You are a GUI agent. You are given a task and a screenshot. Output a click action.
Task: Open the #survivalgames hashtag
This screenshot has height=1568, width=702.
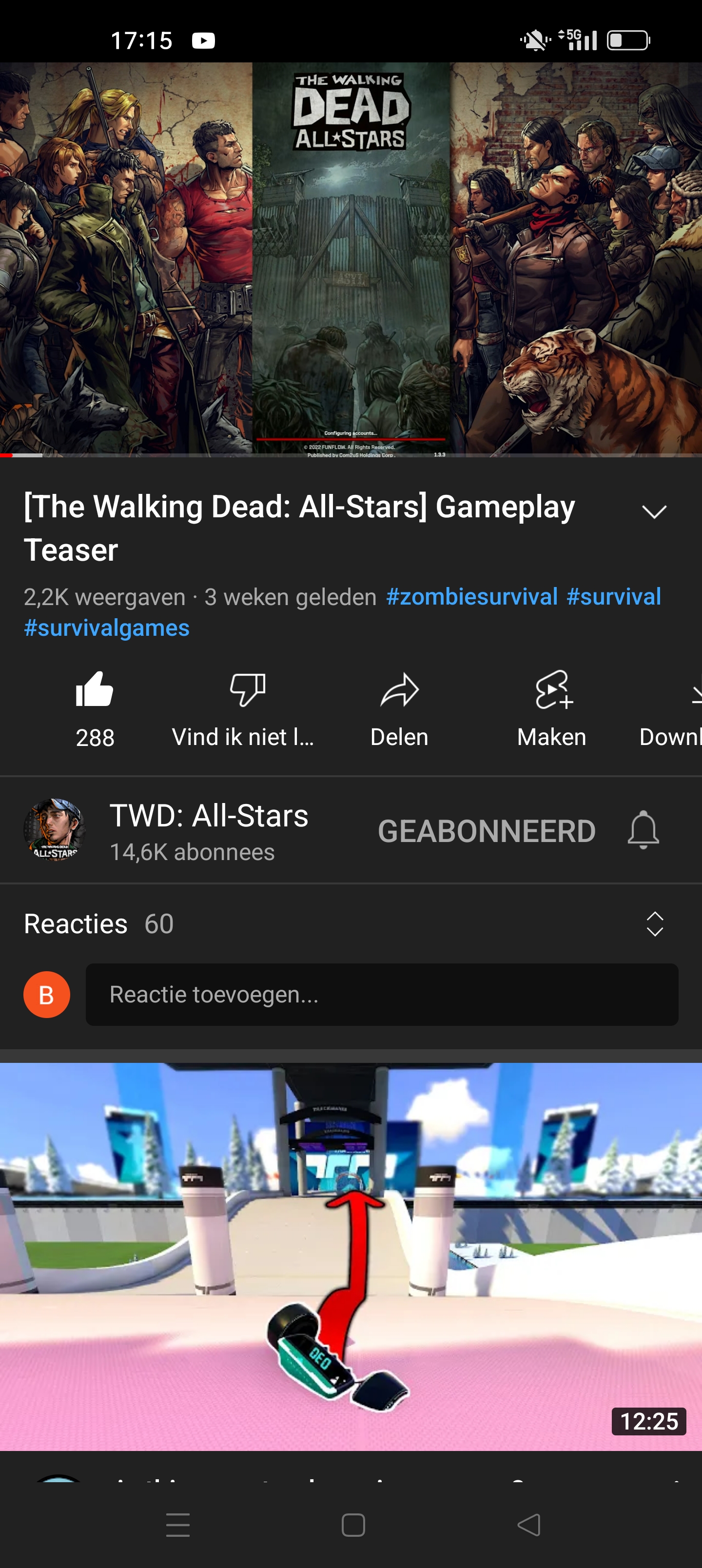click(x=107, y=627)
